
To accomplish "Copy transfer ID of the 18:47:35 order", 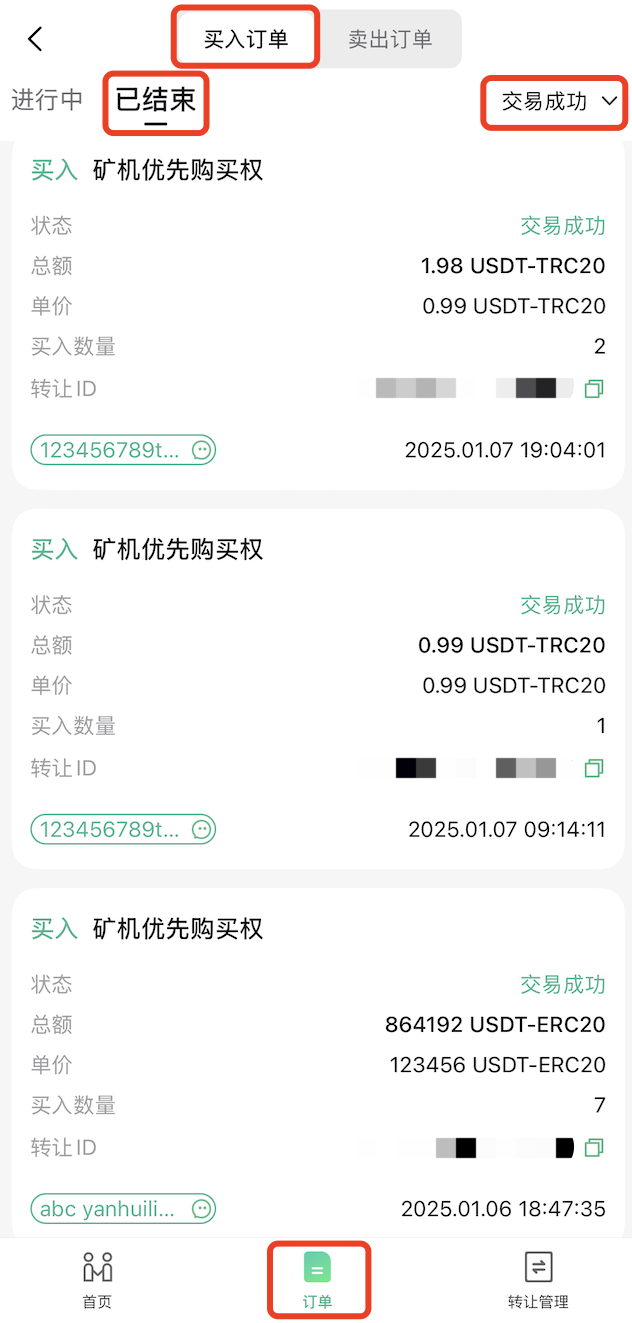I will pos(594,1148).
